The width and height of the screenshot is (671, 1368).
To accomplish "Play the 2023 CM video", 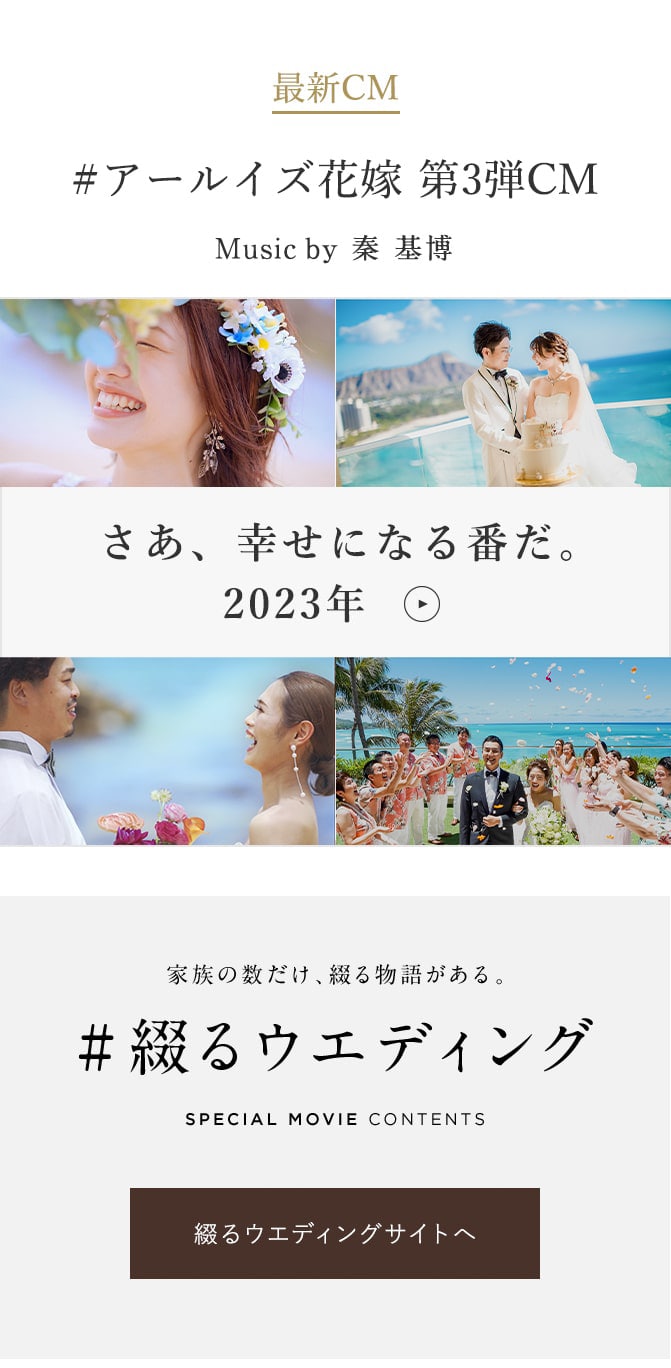I will 421,604.
